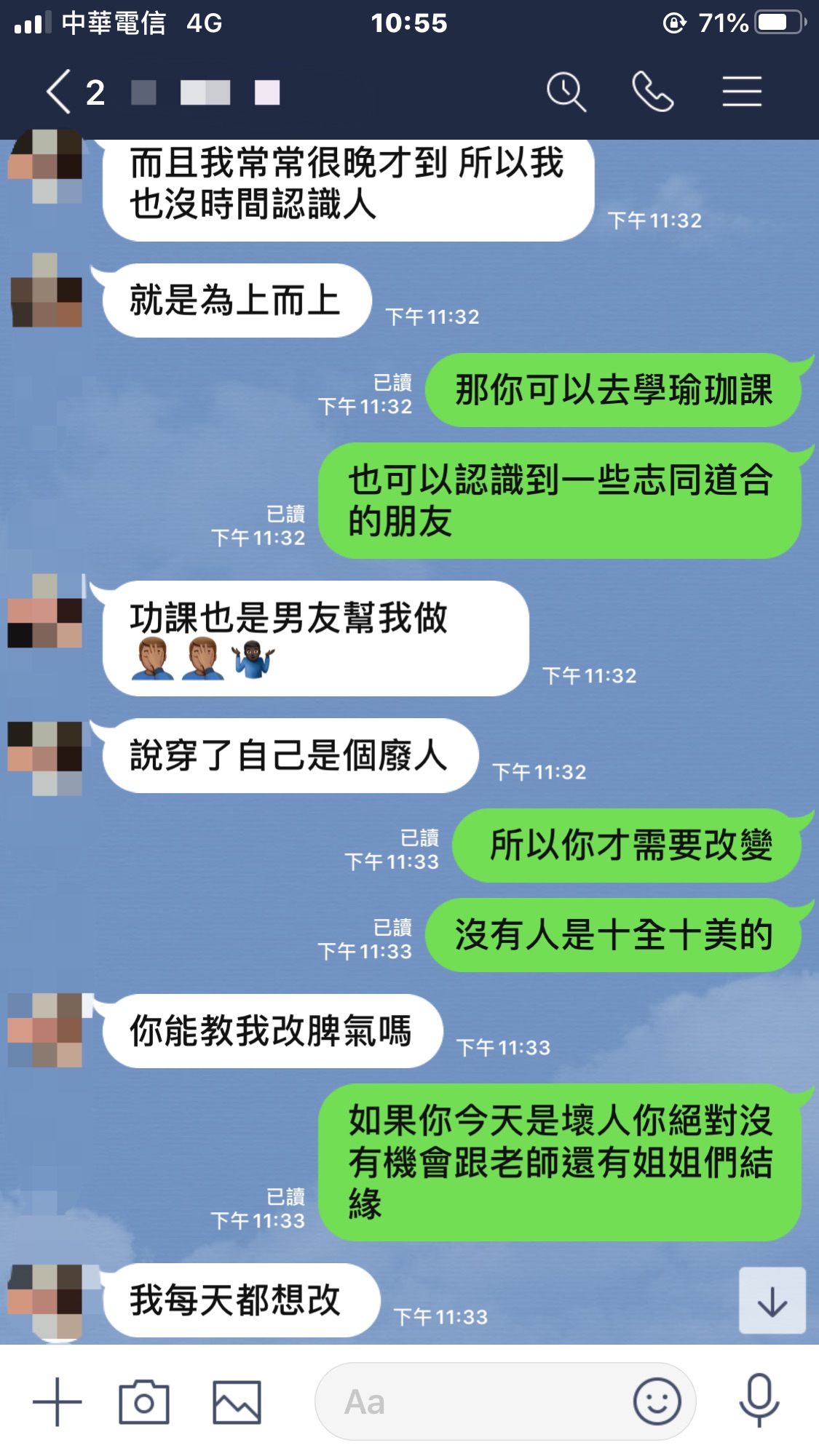Open sender's avatar beside 就是為上而上

[46, 291]
